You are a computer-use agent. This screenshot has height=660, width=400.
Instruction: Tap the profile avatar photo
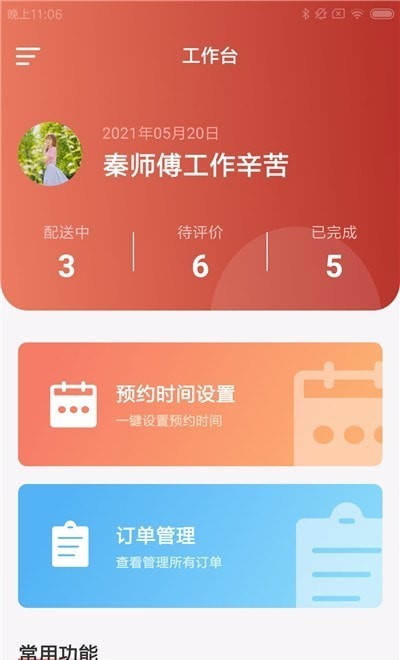pyautogui.click(x=50, y=154)
